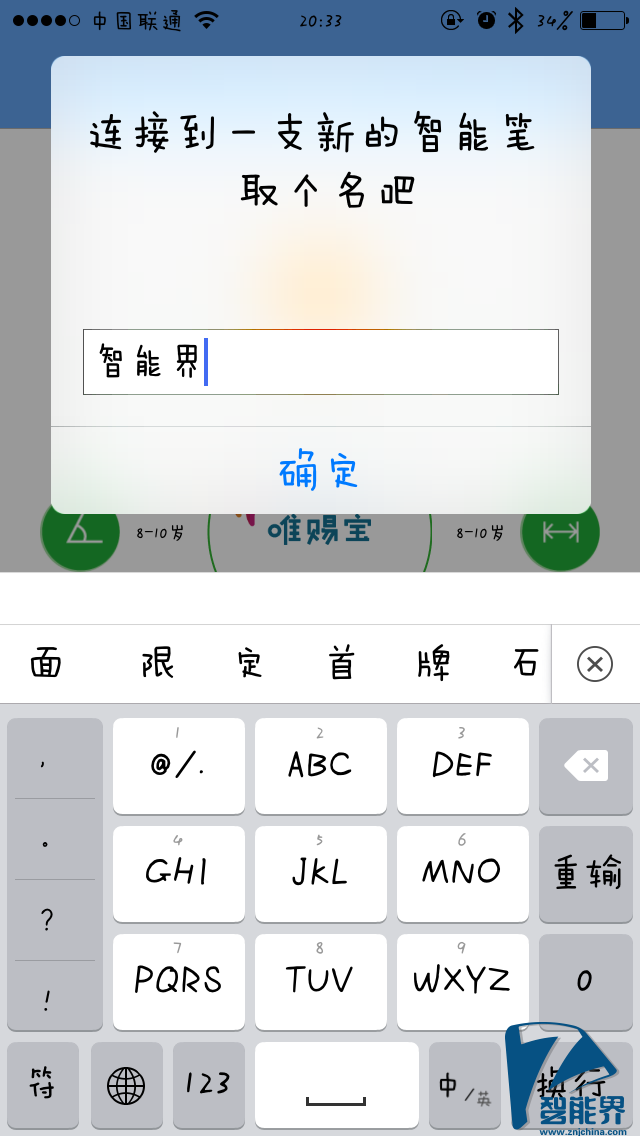This screenshot has width=640, height=1136.
Task: Tap the ABC key
Action: (320, 765)
